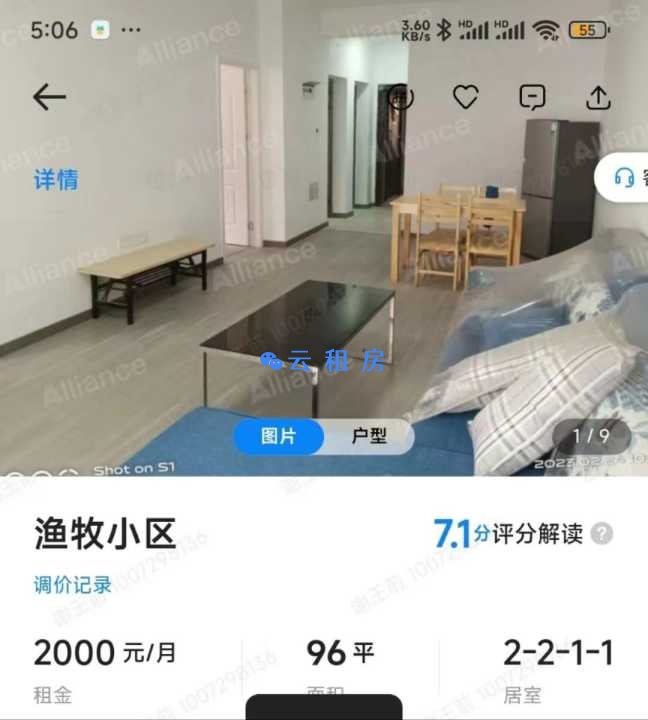
Task: Contact customer service via headset button
Action: coord(626,178)
